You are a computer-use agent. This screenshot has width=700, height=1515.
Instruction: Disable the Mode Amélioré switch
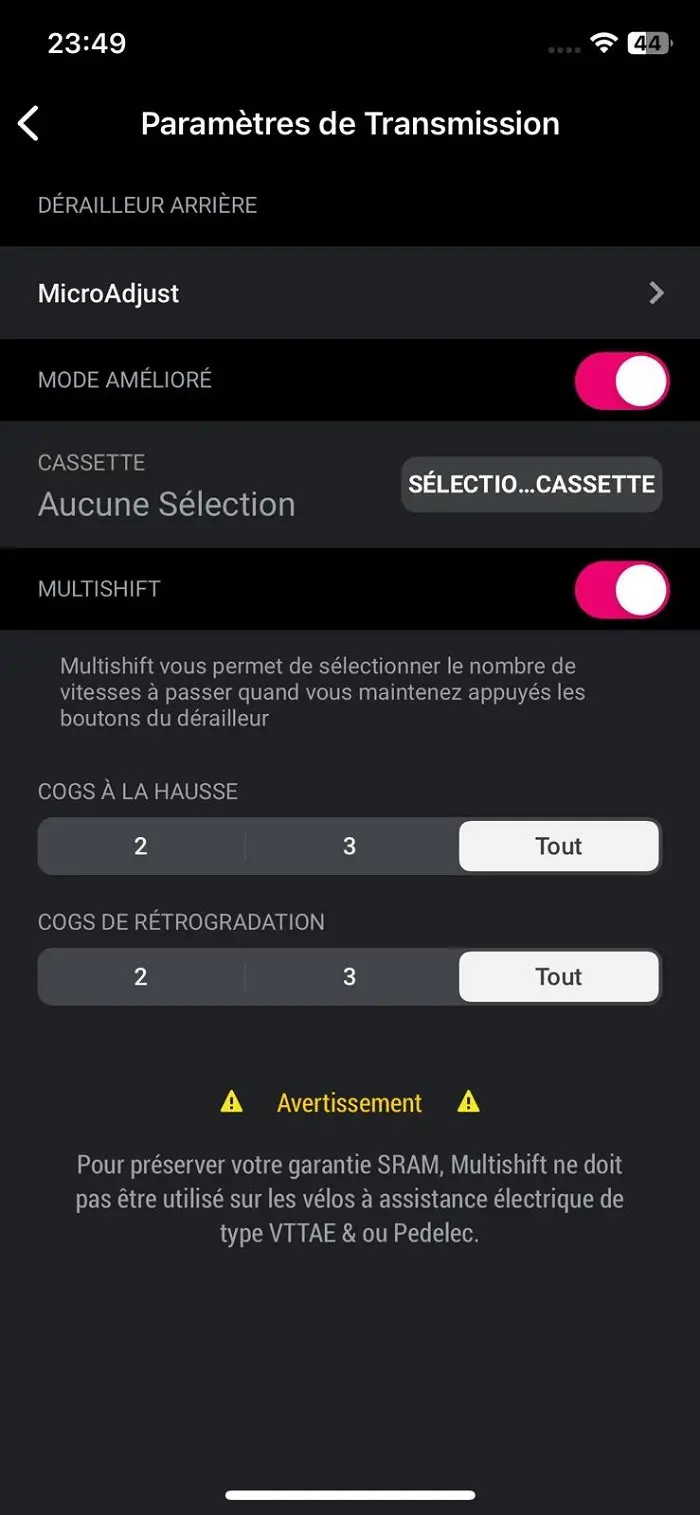point(621,380)
